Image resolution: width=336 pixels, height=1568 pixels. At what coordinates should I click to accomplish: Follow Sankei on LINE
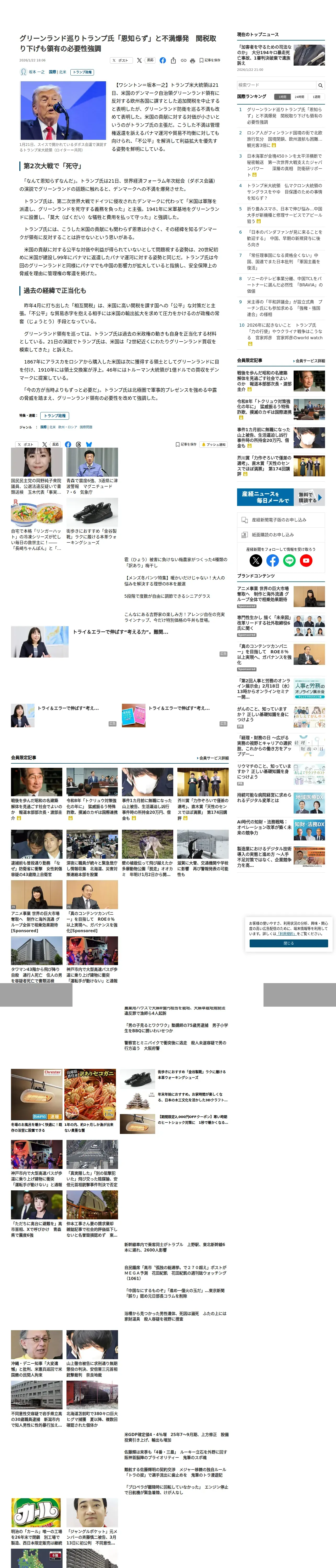(289, 561)
